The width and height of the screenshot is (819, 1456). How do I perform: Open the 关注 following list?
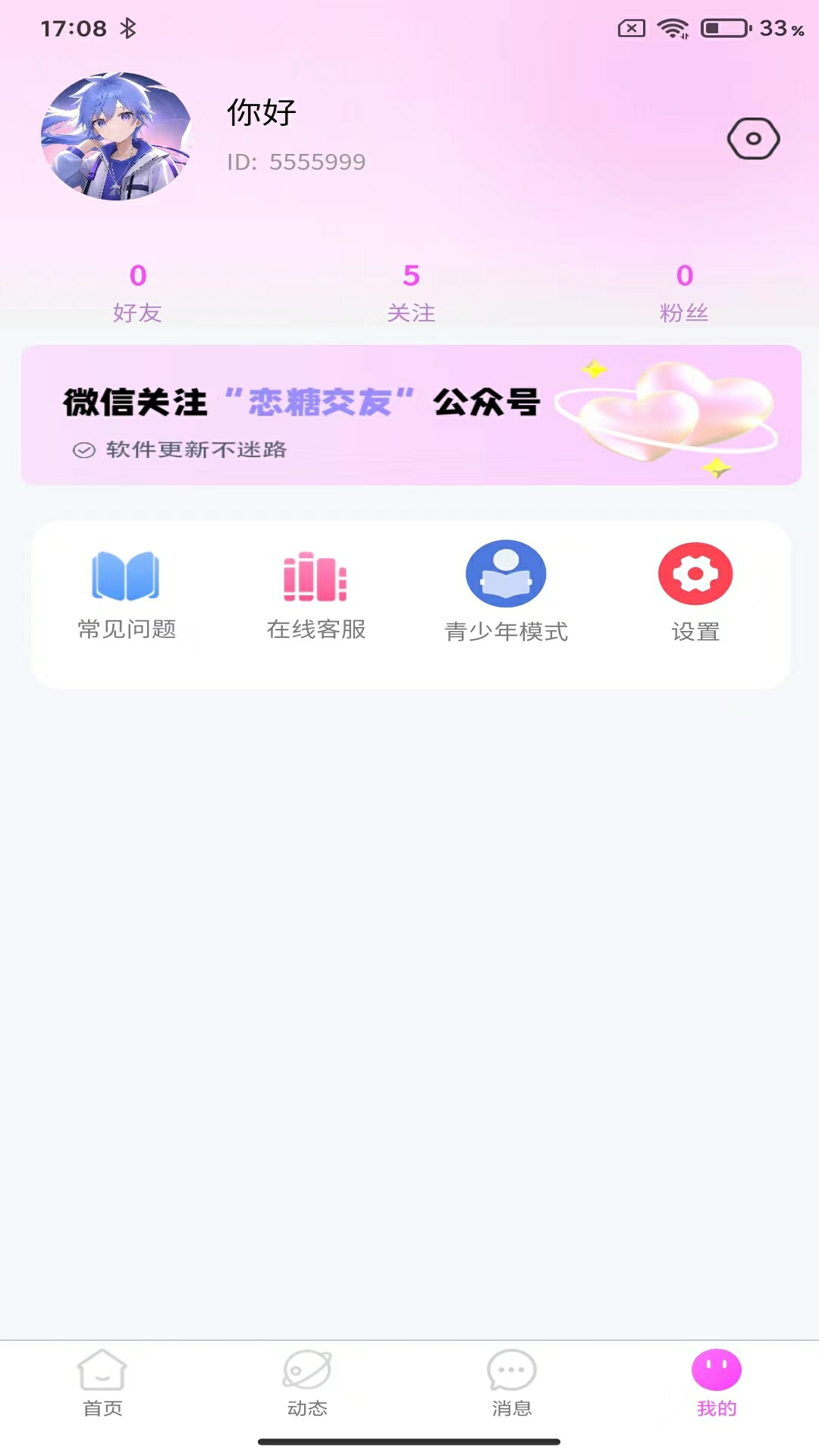(x=411, y=293)
